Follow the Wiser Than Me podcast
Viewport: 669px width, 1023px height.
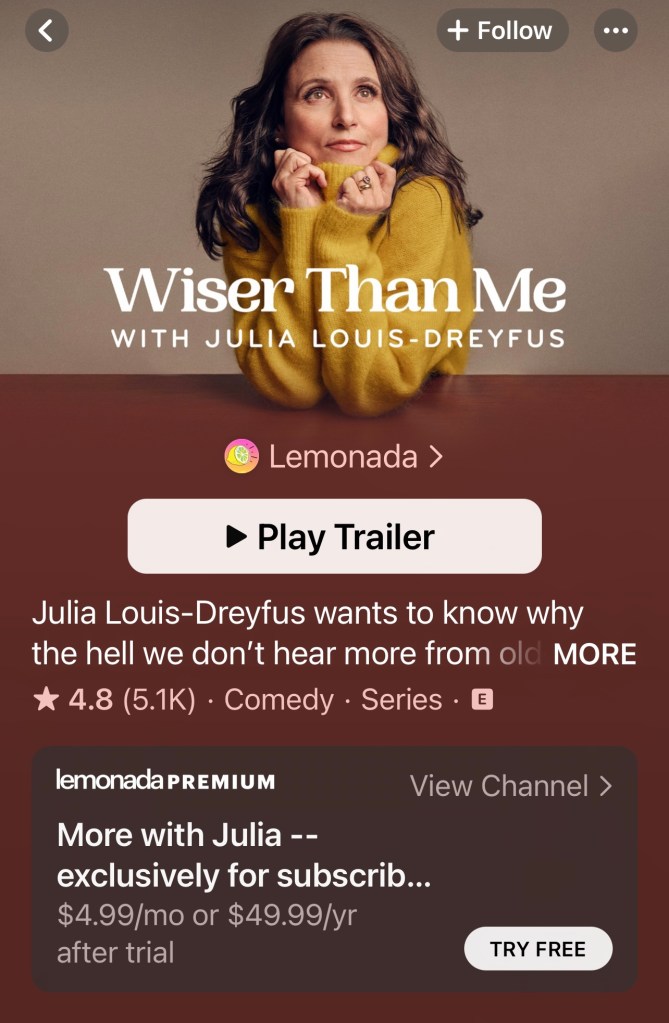click(x=502, y=31)
